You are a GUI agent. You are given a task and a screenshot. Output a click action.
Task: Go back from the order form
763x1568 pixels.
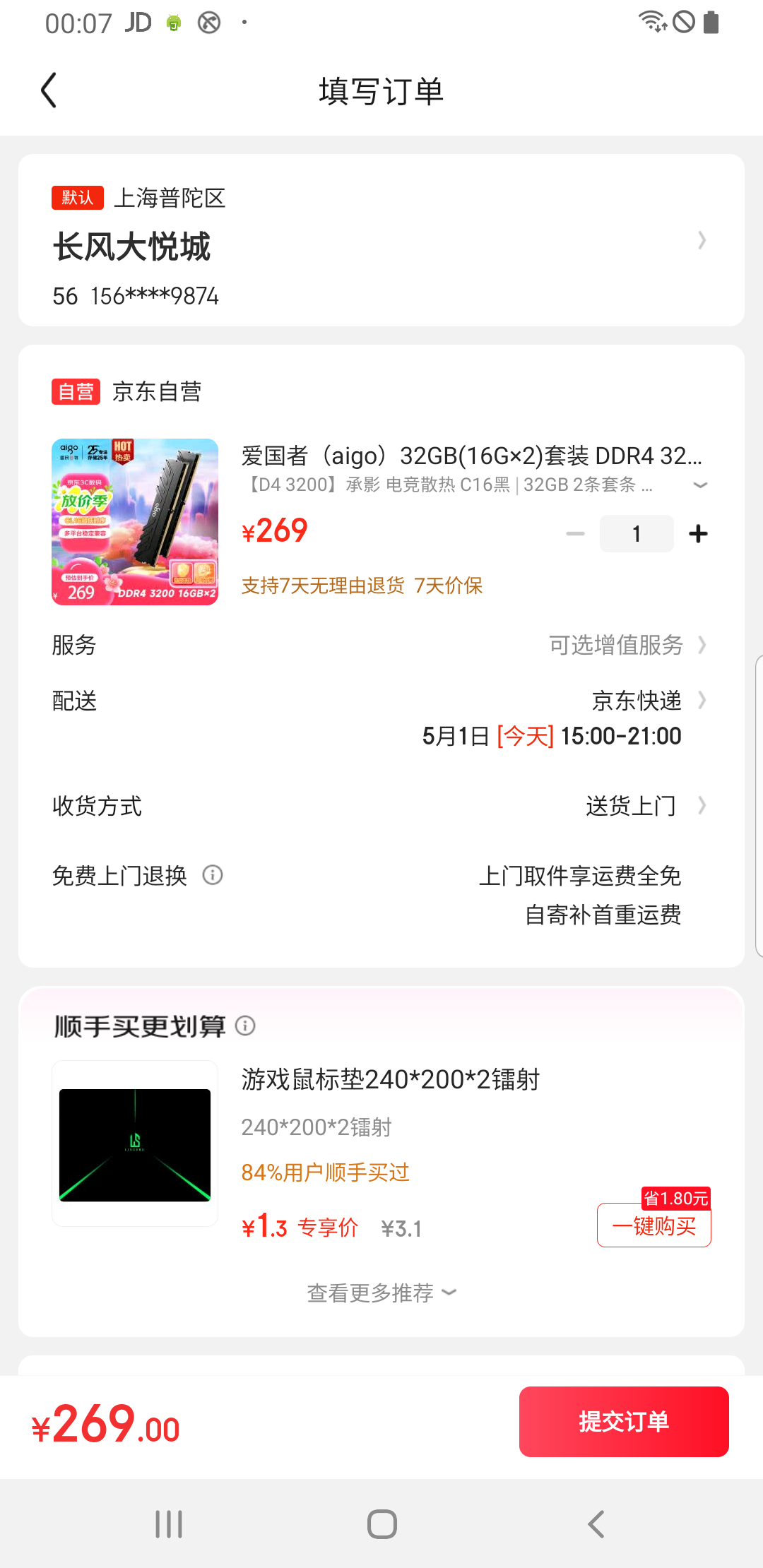(49, 90)
